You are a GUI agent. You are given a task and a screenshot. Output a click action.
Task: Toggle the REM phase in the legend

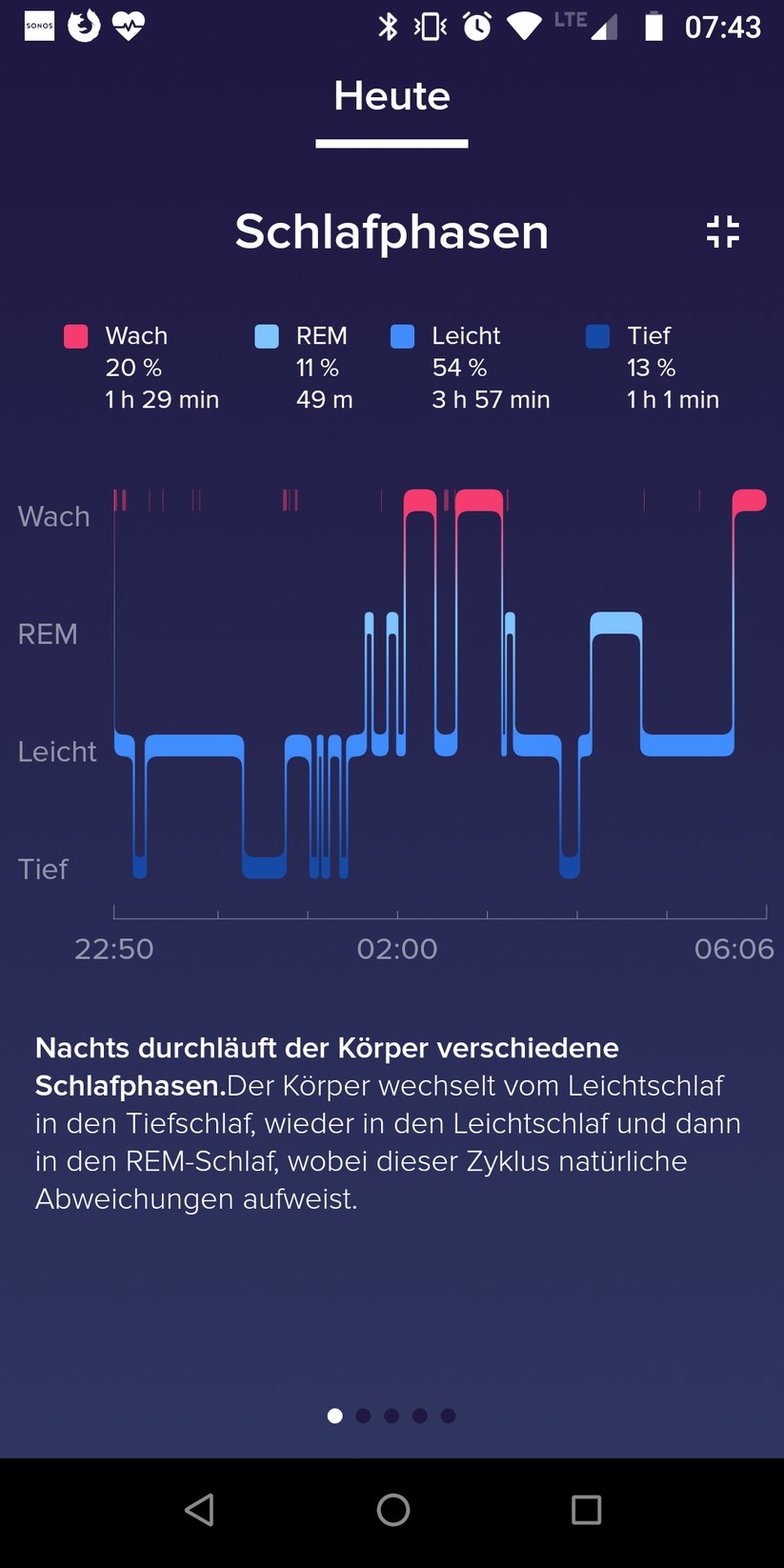(267, 336)
